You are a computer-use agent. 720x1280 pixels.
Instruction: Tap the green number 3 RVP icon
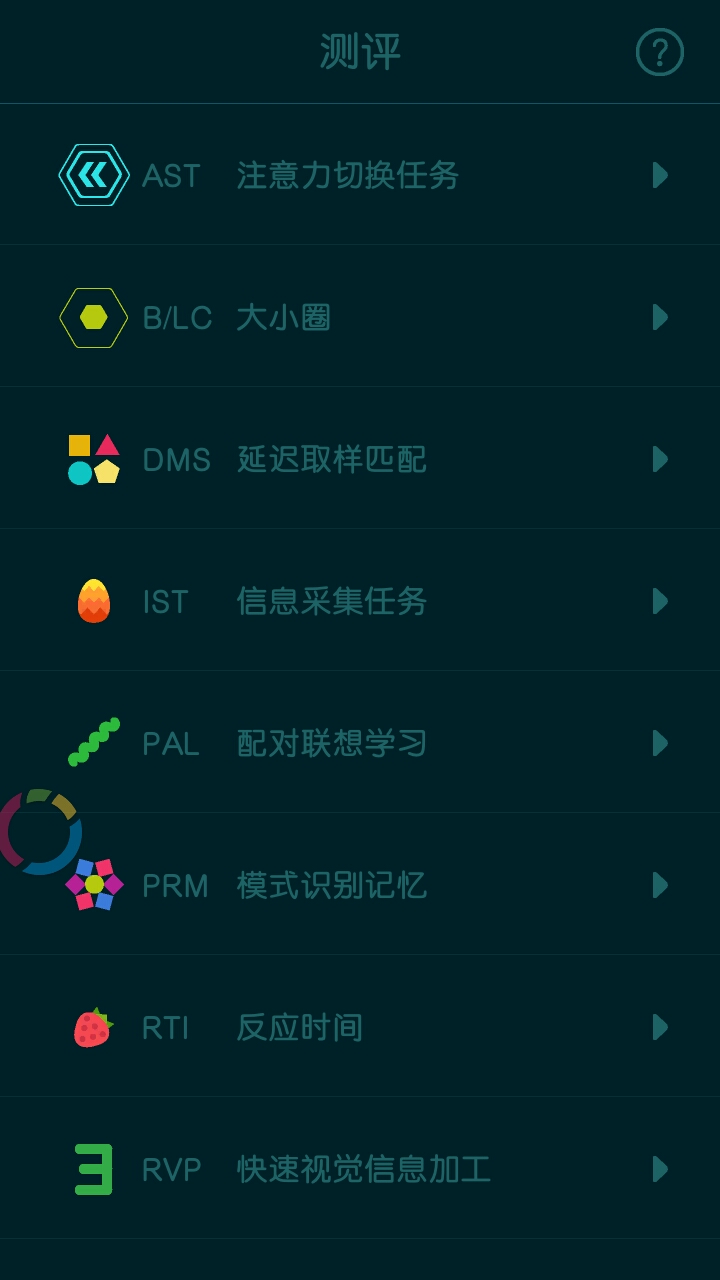click(x=93, y=1169)
